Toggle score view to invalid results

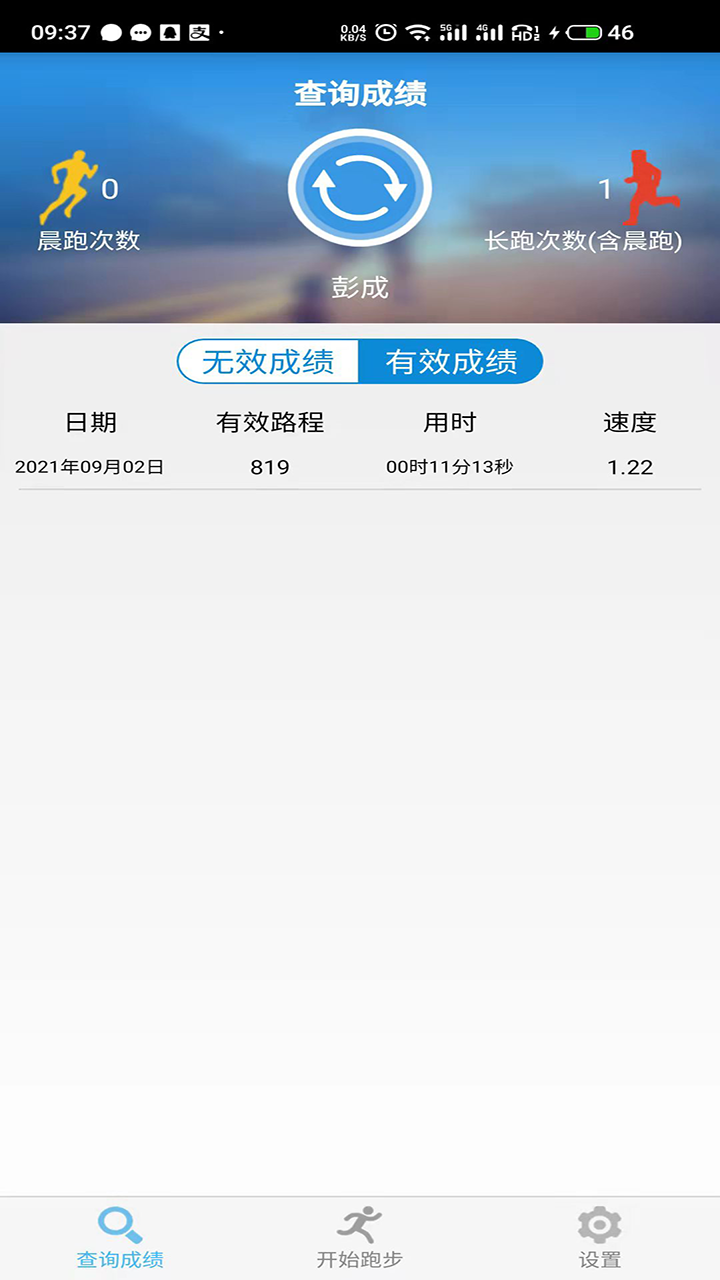click(x=268, y=362)
